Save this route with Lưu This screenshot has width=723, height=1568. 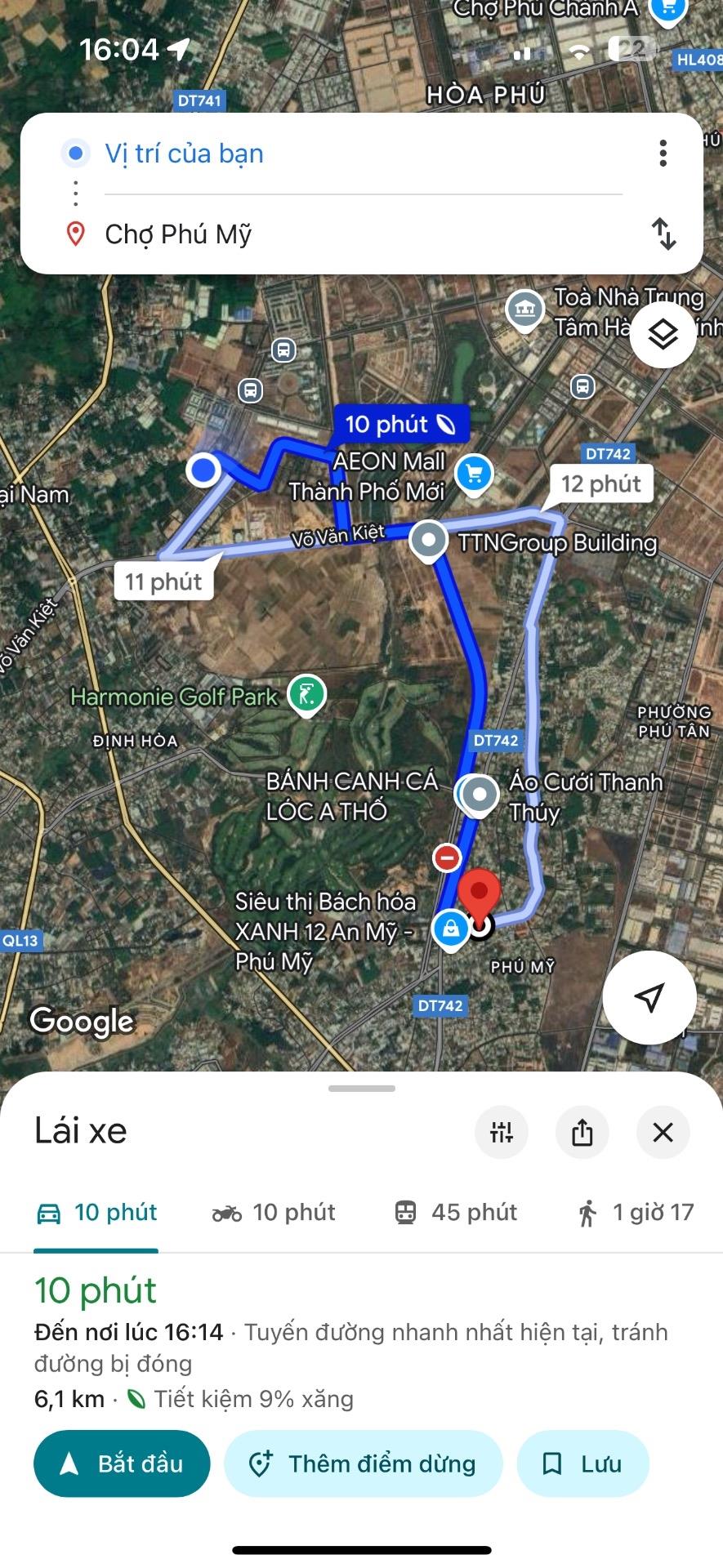tap(582, 1463)
